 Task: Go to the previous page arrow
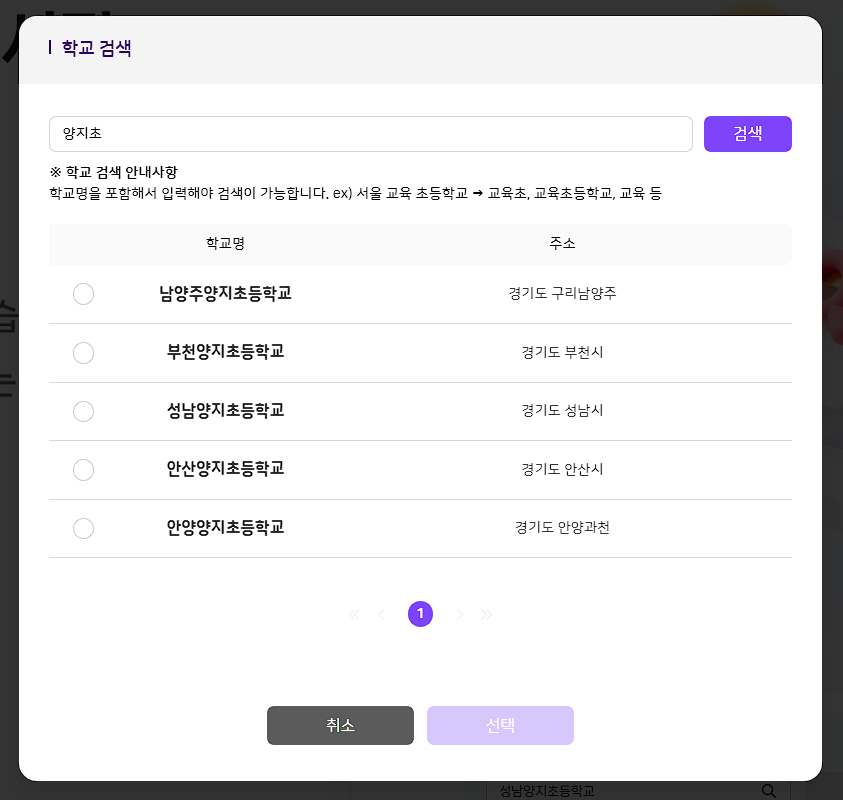pos(381,614)
